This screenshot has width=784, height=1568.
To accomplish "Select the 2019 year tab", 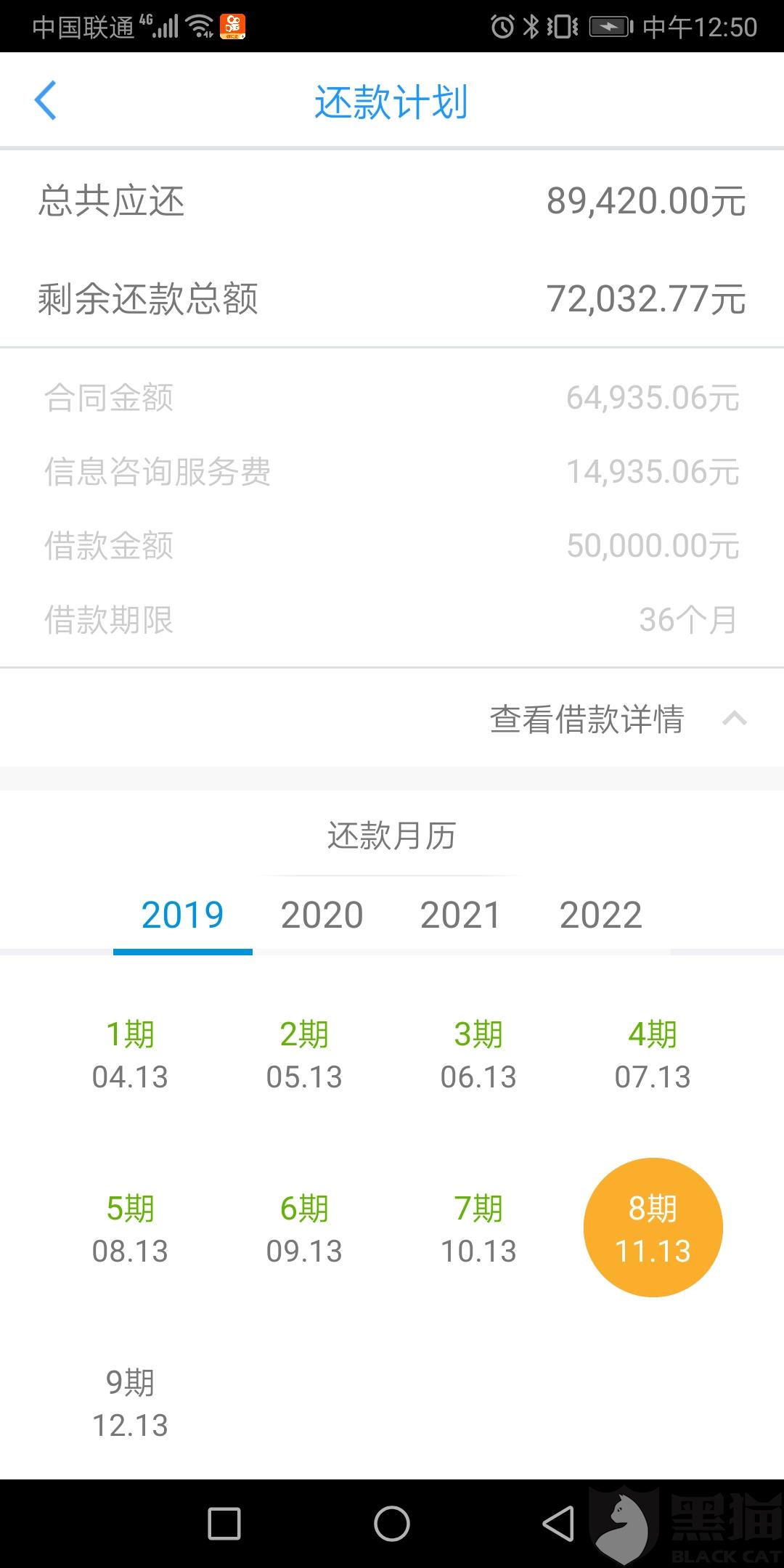I will tap(182, 915).
